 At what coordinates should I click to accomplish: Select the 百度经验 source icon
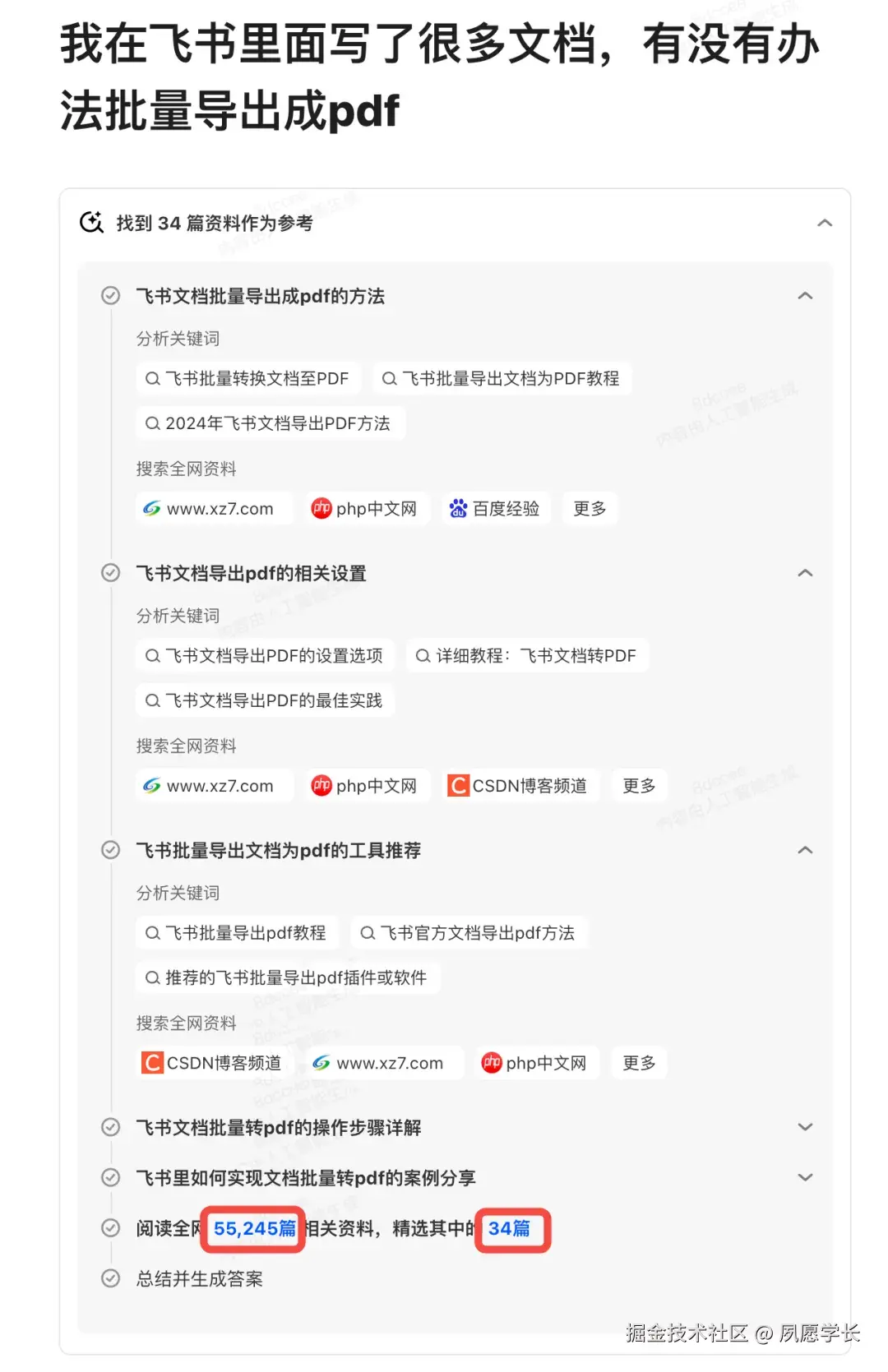tap(459, 508)
